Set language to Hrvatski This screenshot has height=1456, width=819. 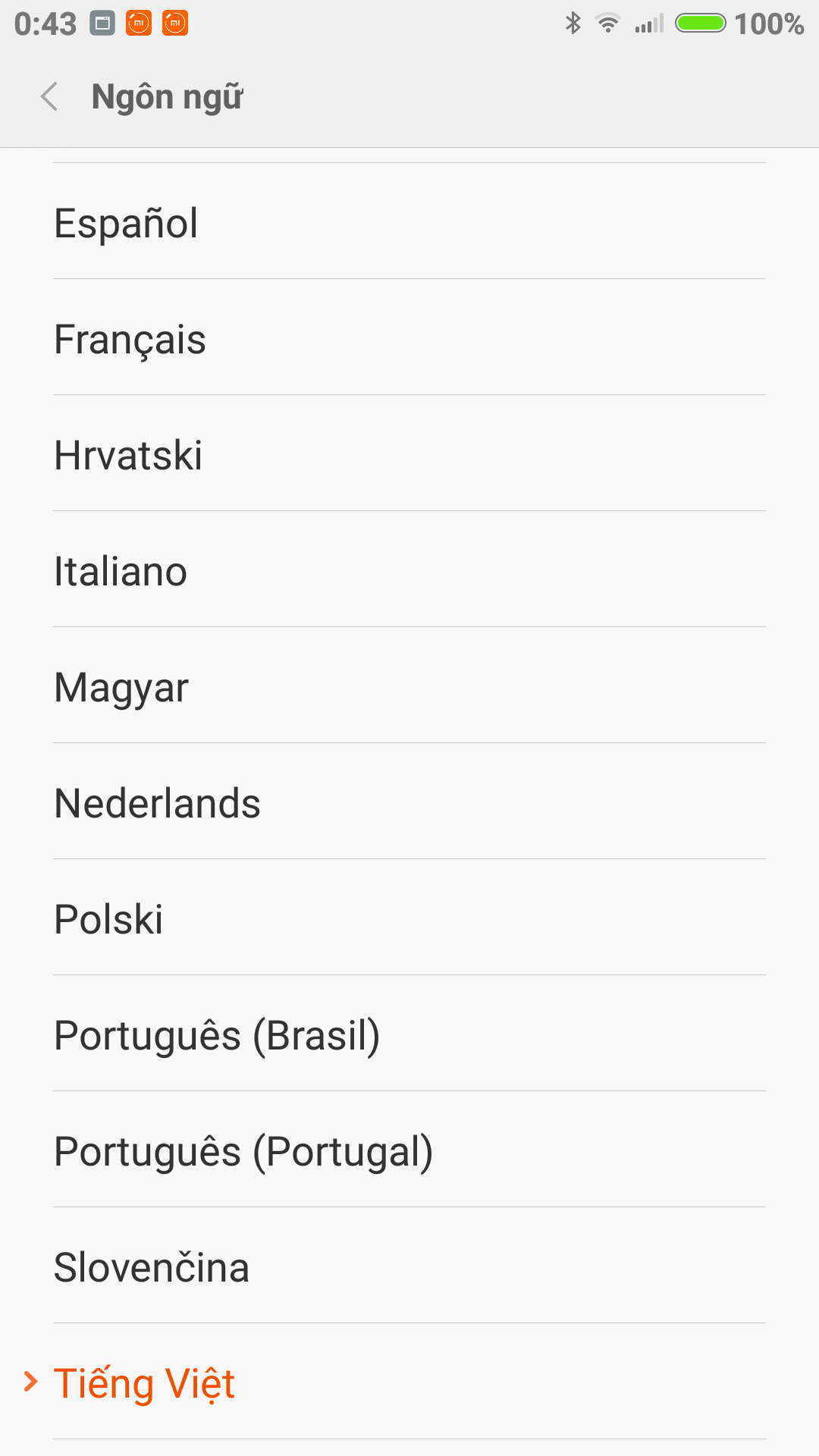coord(409,453)
